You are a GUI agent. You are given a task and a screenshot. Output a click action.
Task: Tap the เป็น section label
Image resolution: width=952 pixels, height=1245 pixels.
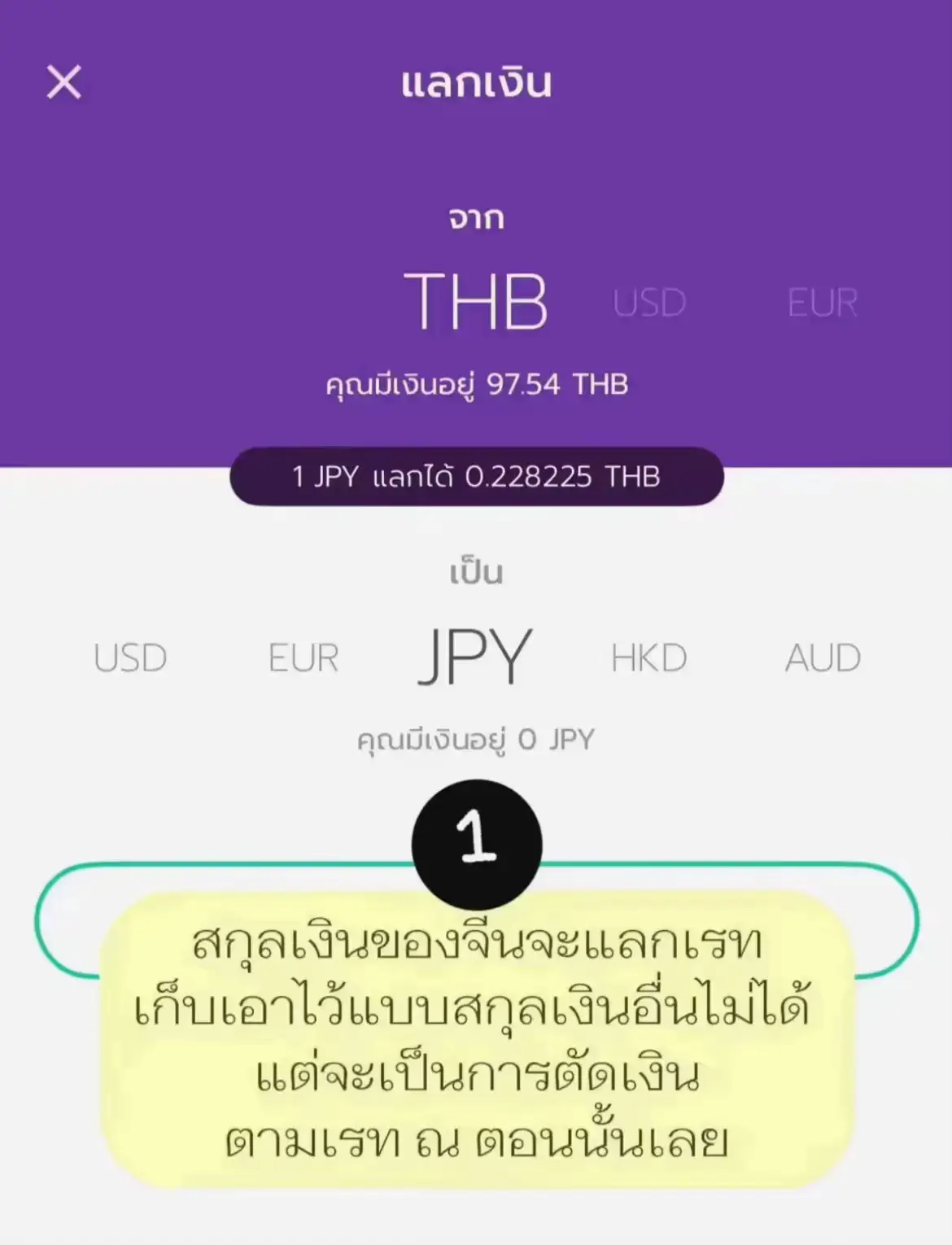coord(476,570)
